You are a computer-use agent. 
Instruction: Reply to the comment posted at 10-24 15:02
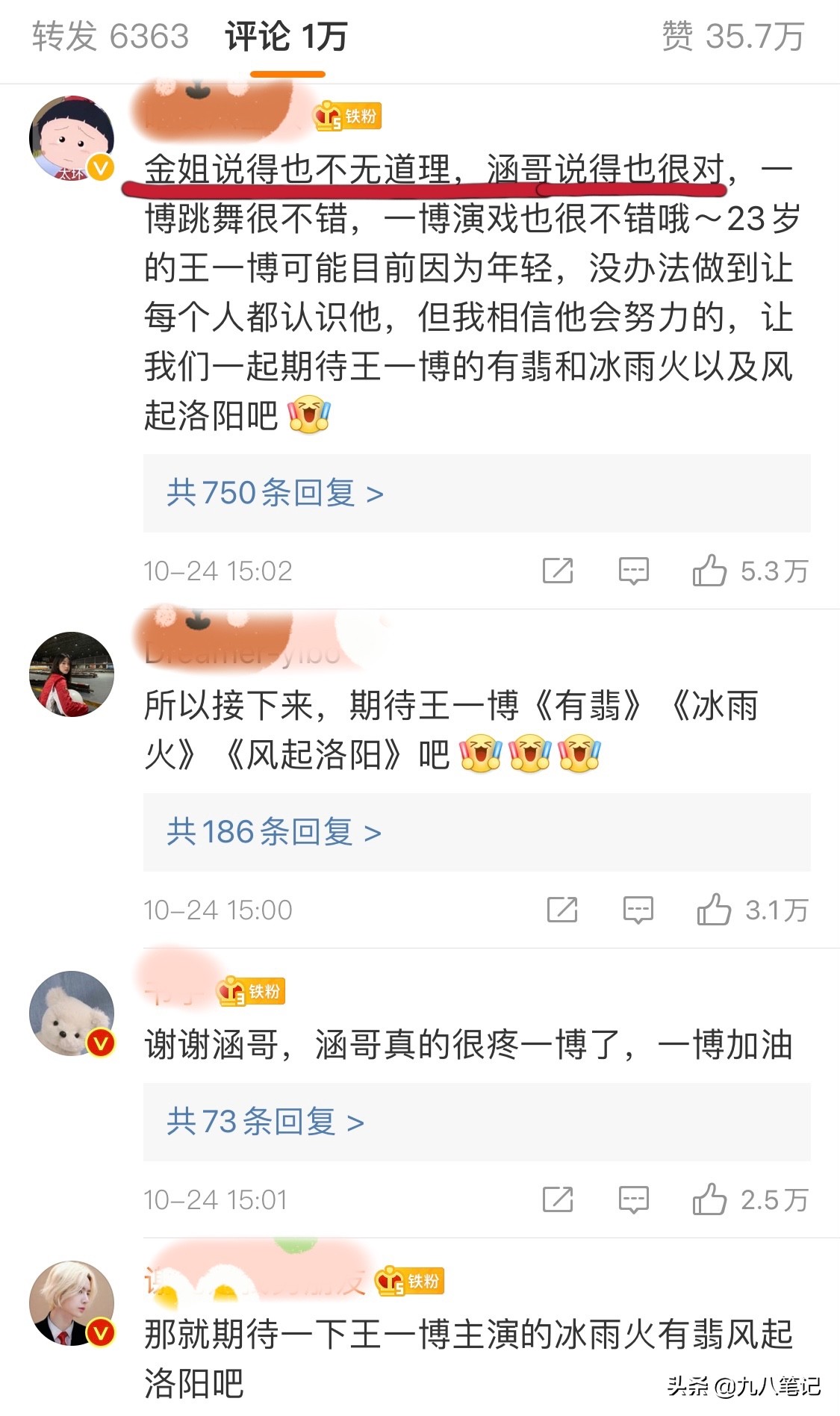pyautogui.click(x=633, y=571)
